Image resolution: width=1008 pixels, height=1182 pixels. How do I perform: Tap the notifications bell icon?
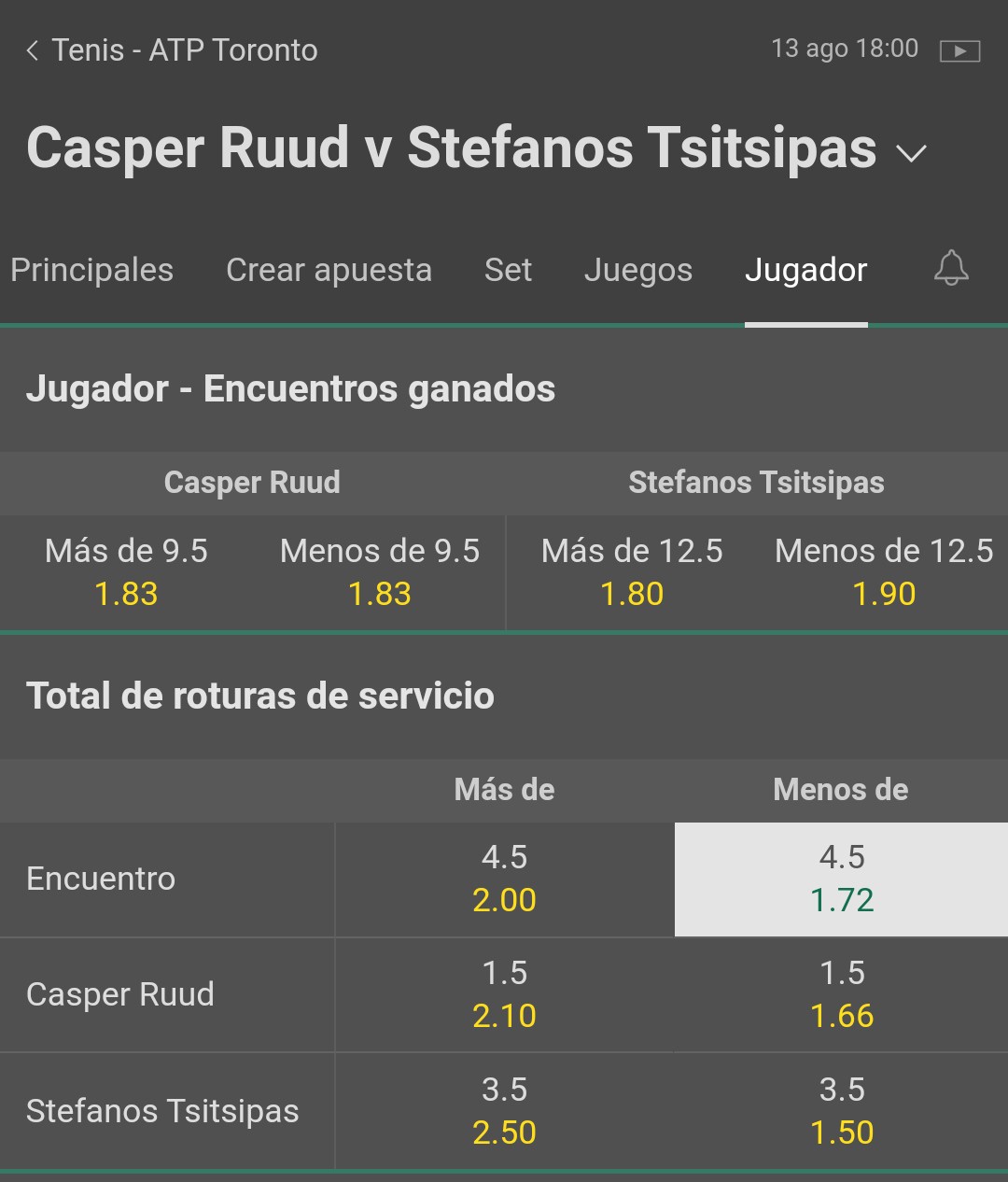coord(951,269)
